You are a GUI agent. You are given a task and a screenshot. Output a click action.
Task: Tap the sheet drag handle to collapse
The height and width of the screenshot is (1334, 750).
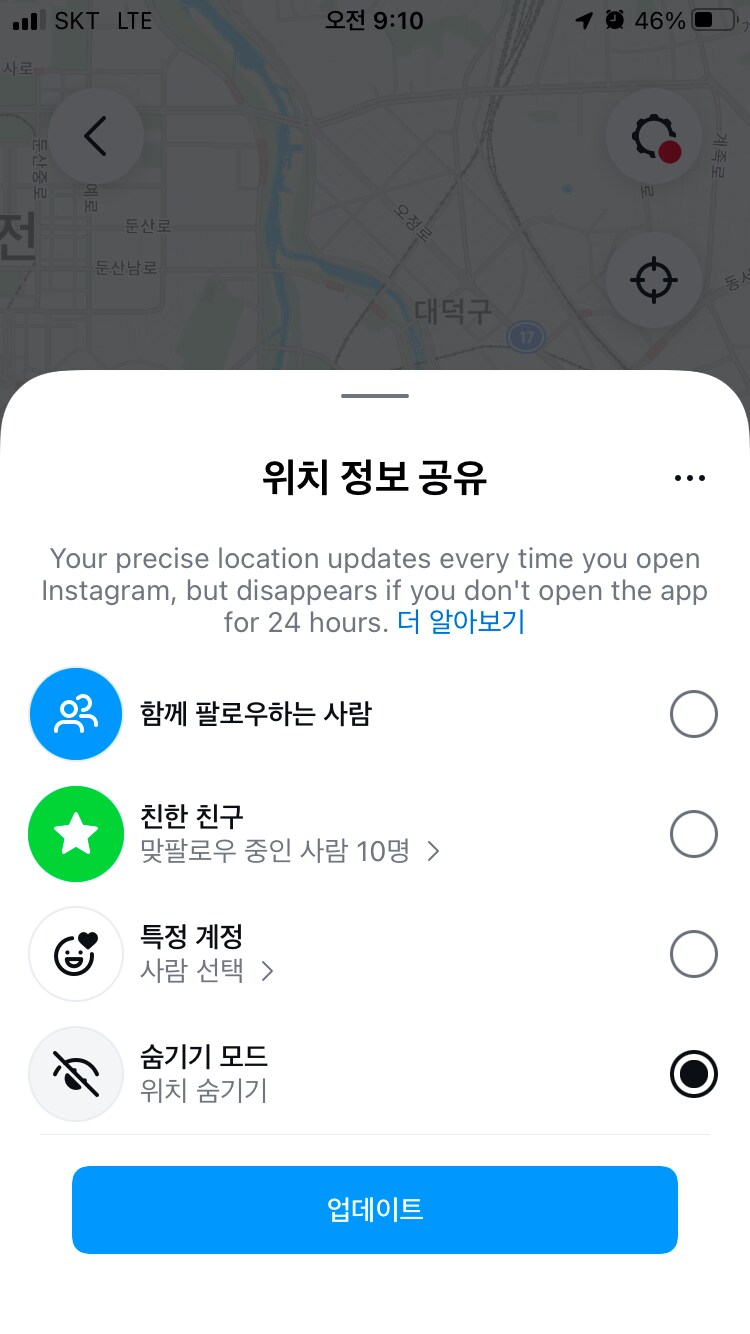click(375, 395)
